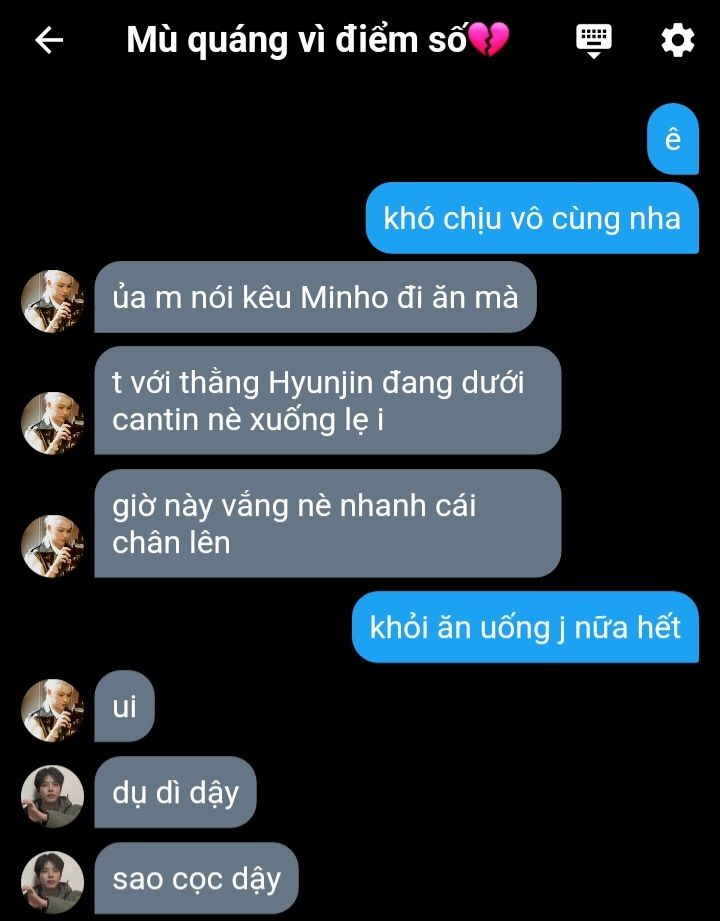Open the settings gear
720x921 pixels.
click(x=677, y=40)
